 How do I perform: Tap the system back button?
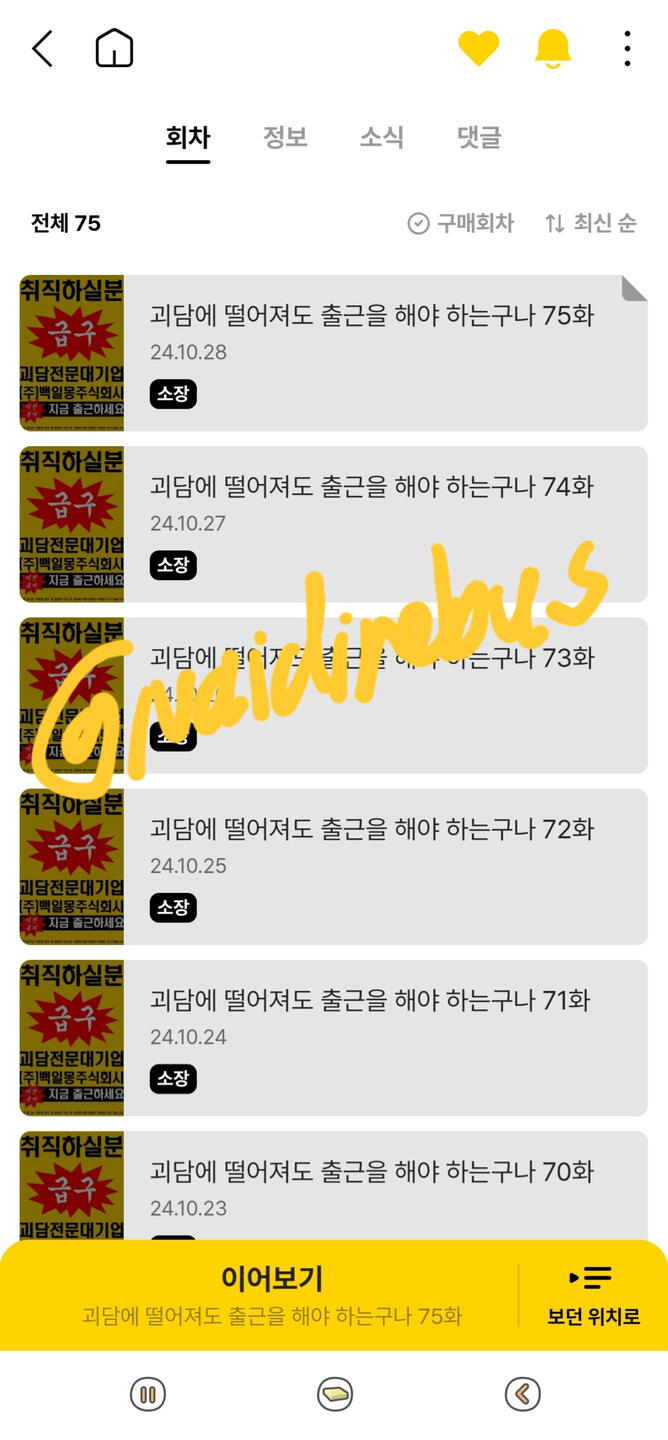[522, 1394]
